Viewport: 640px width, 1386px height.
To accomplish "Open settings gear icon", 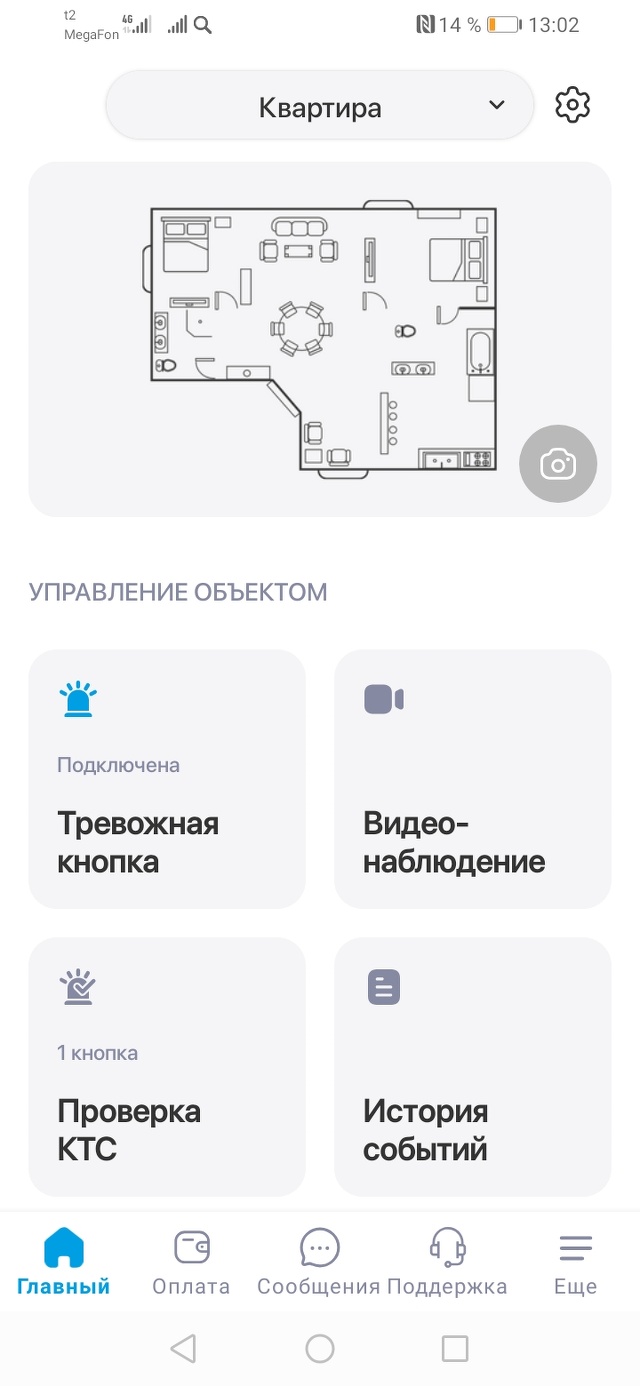I will [573, 105].
